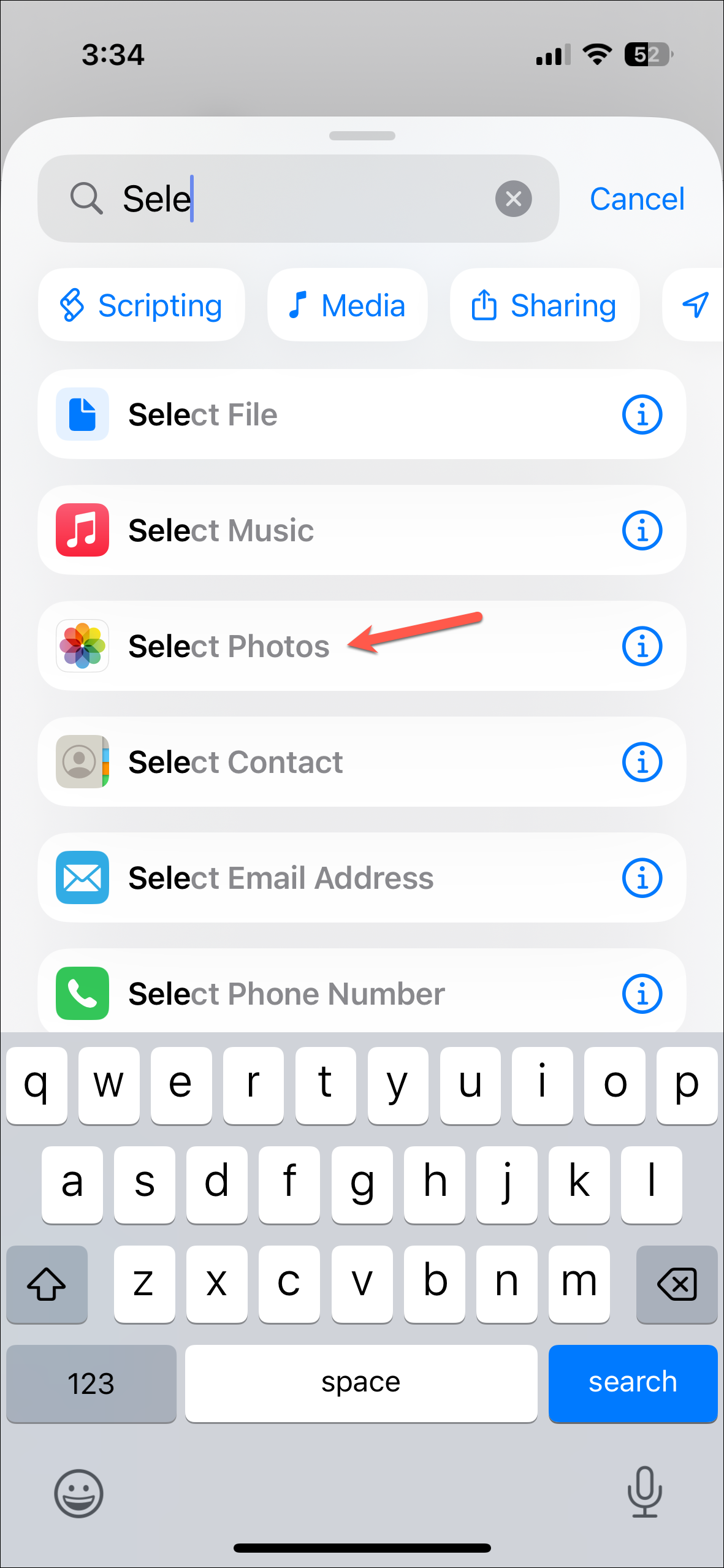The width and height of the screenshot is (724, 1568).
Task: Hit the blue search key
Action: click(x=633, y=1383)
